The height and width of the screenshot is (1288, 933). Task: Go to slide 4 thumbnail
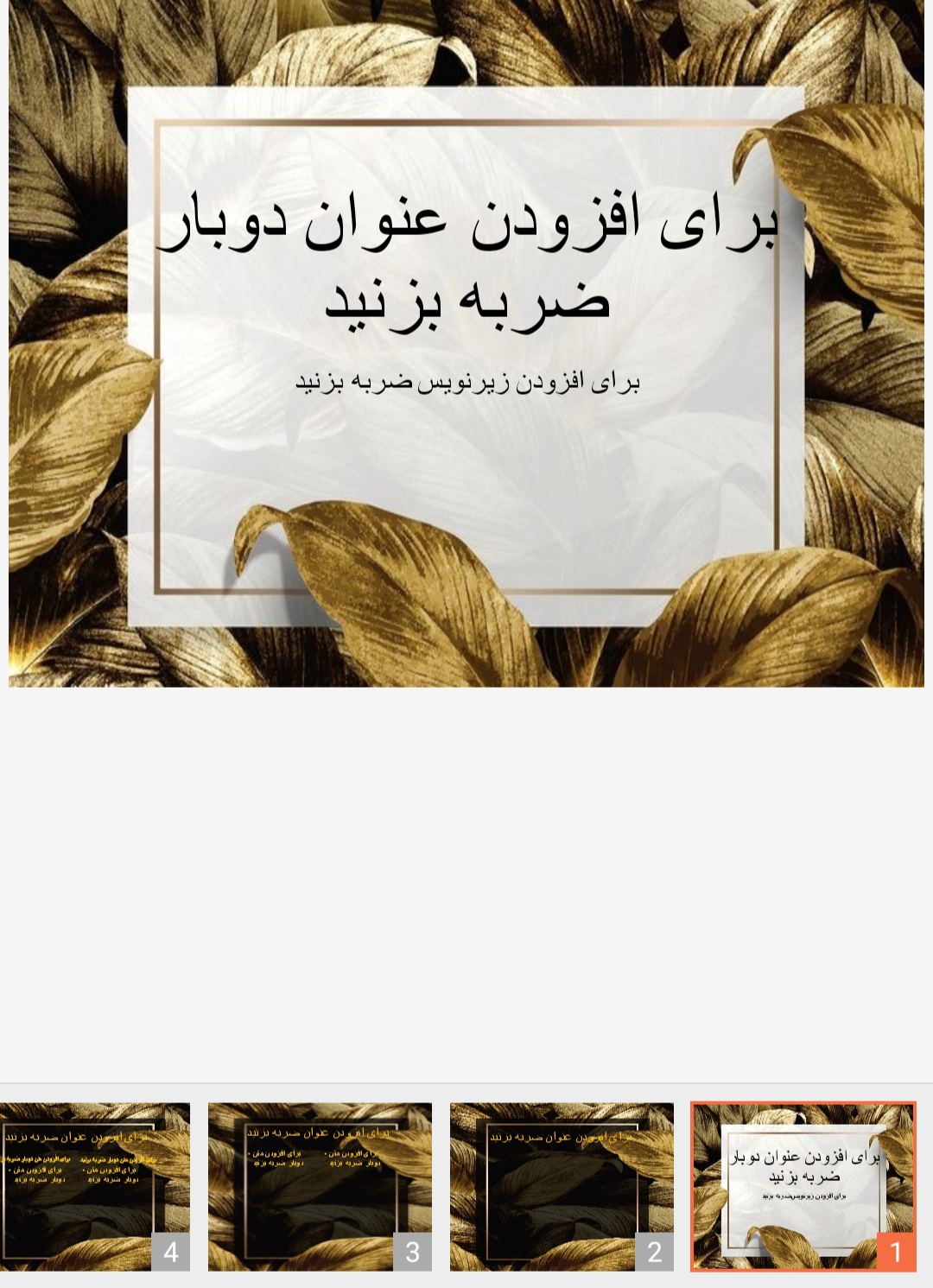point(93,1186)
